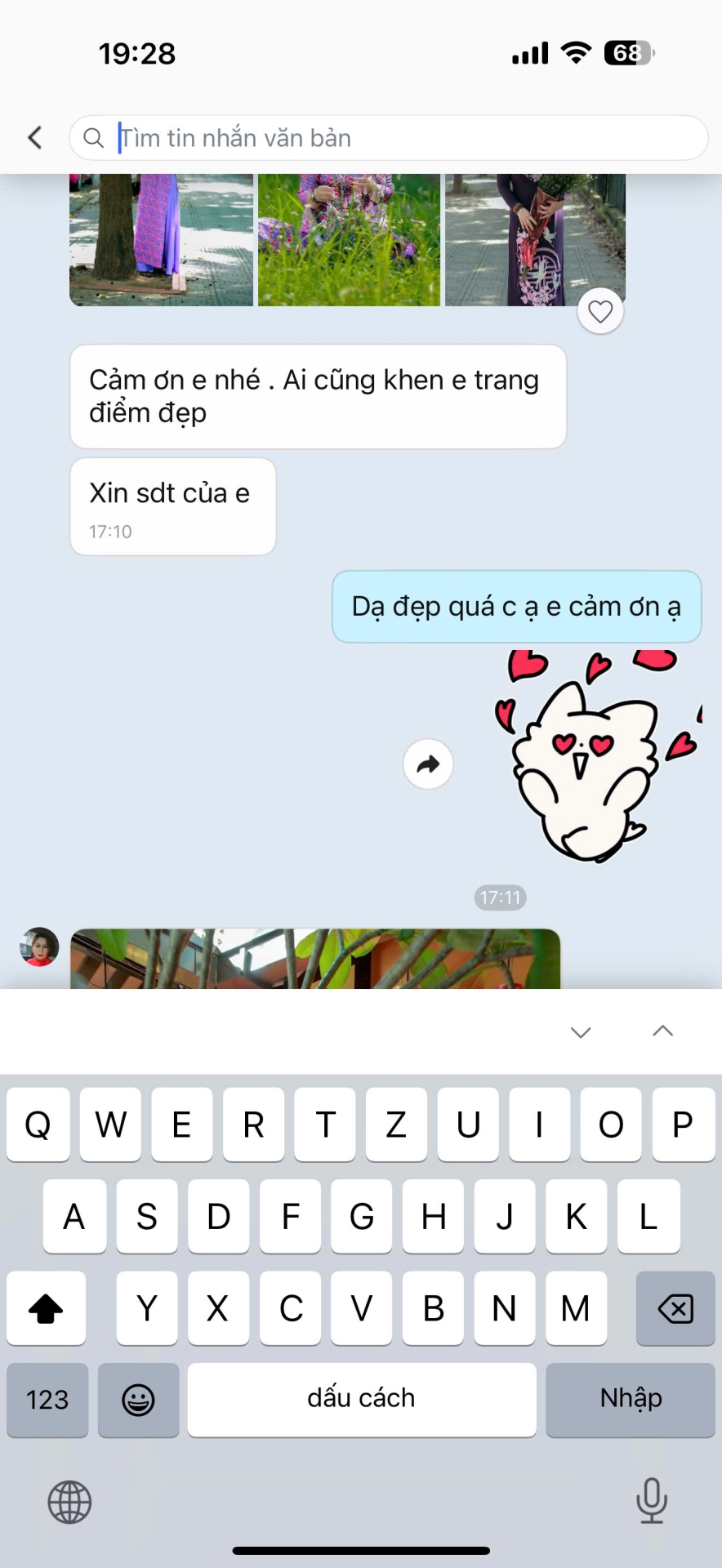This screenshot has width=722, height=1568.
Task: Jump to the previous search result up
Action: pyautogui.click(x=662, y=1031)
